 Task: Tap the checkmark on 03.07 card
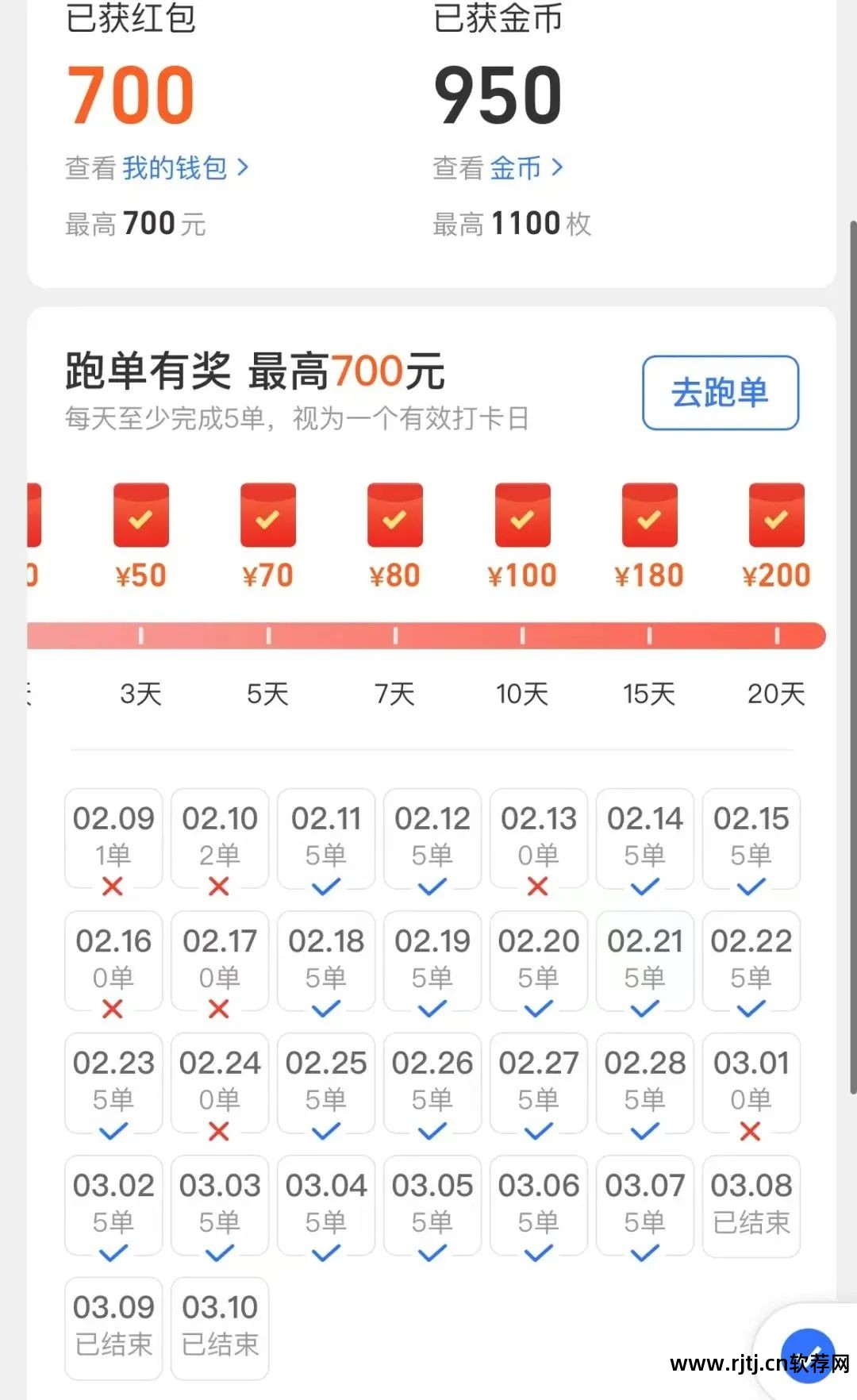click(645, 1254)
